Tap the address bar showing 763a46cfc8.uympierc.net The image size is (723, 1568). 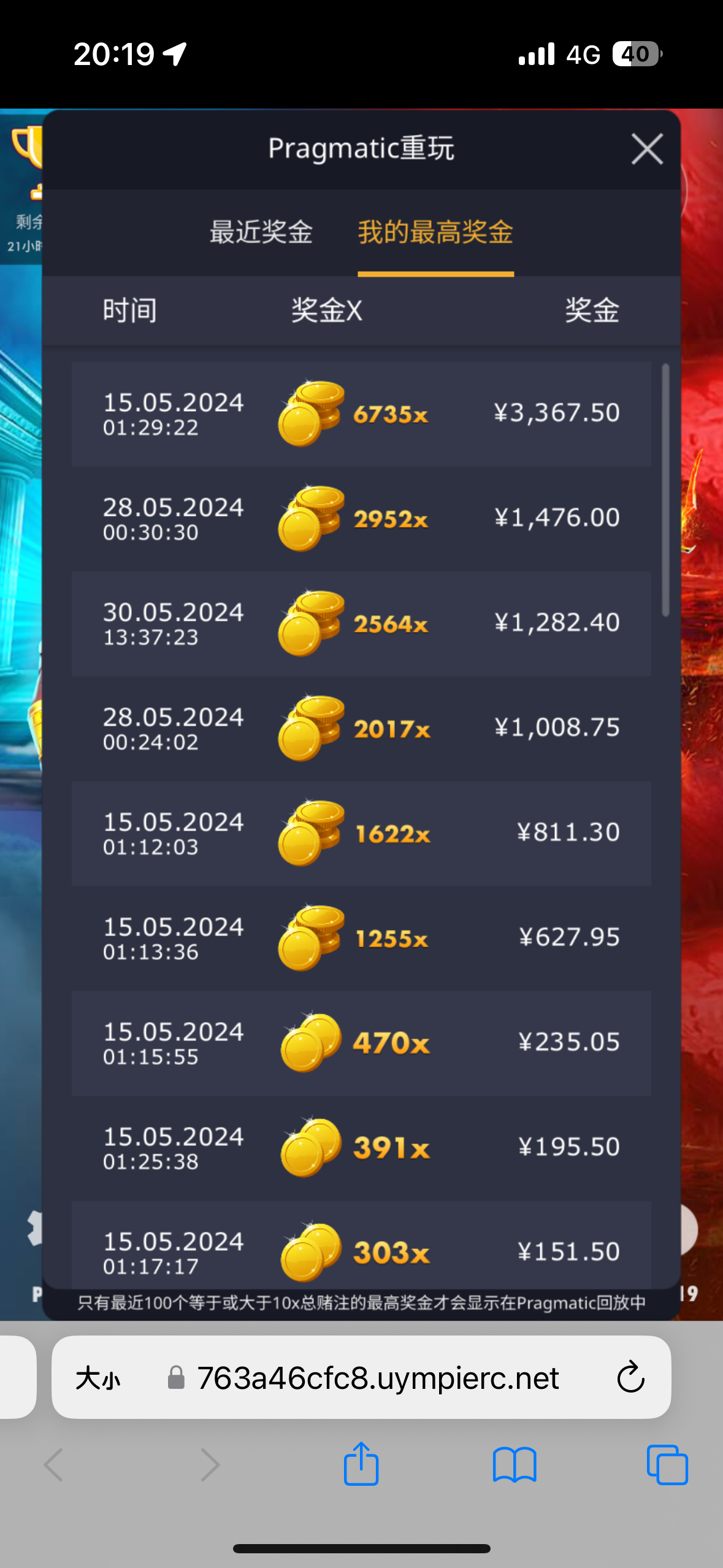pos(377,1378)
